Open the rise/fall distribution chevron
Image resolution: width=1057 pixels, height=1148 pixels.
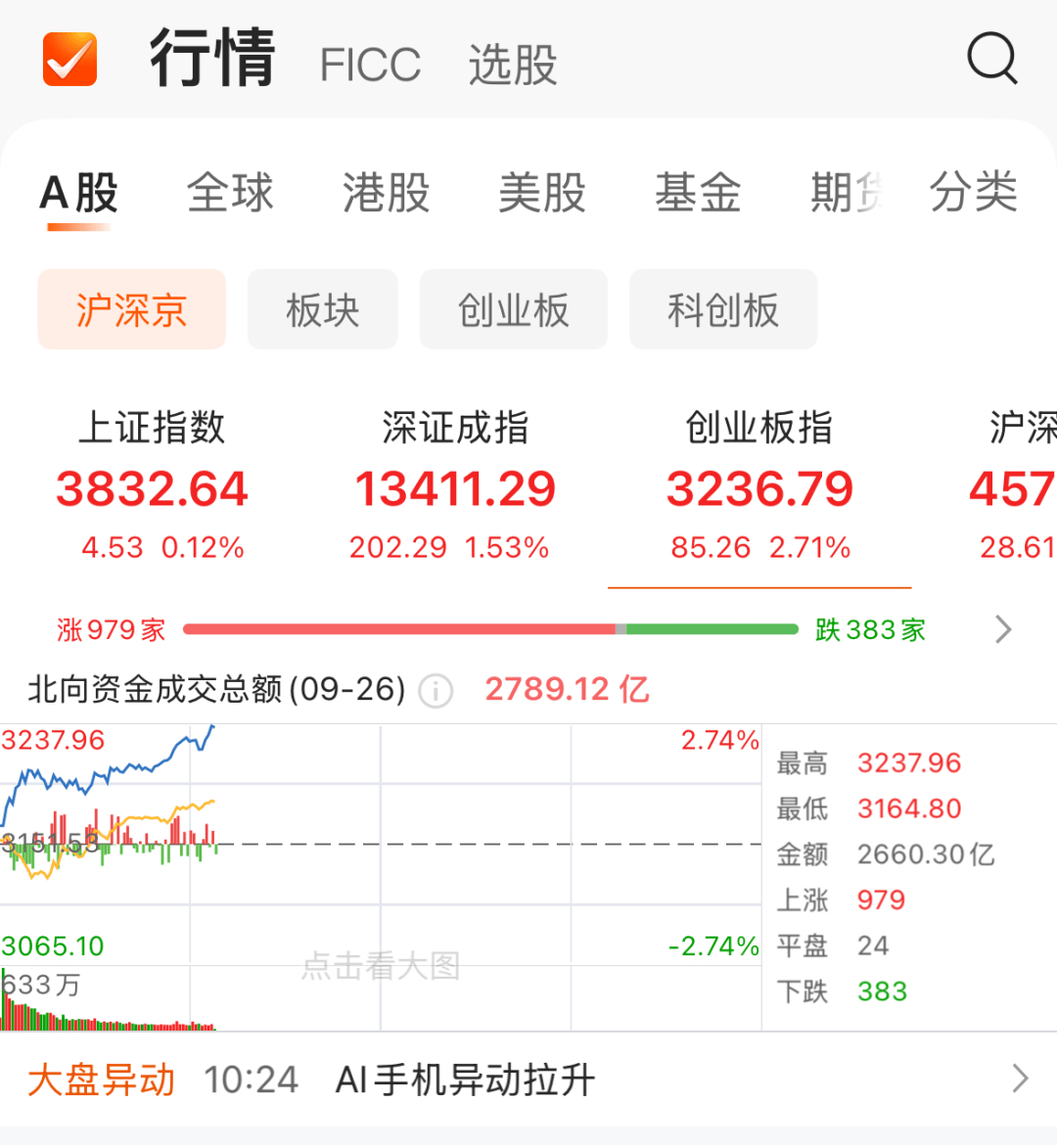click(x=1003, y=629)
